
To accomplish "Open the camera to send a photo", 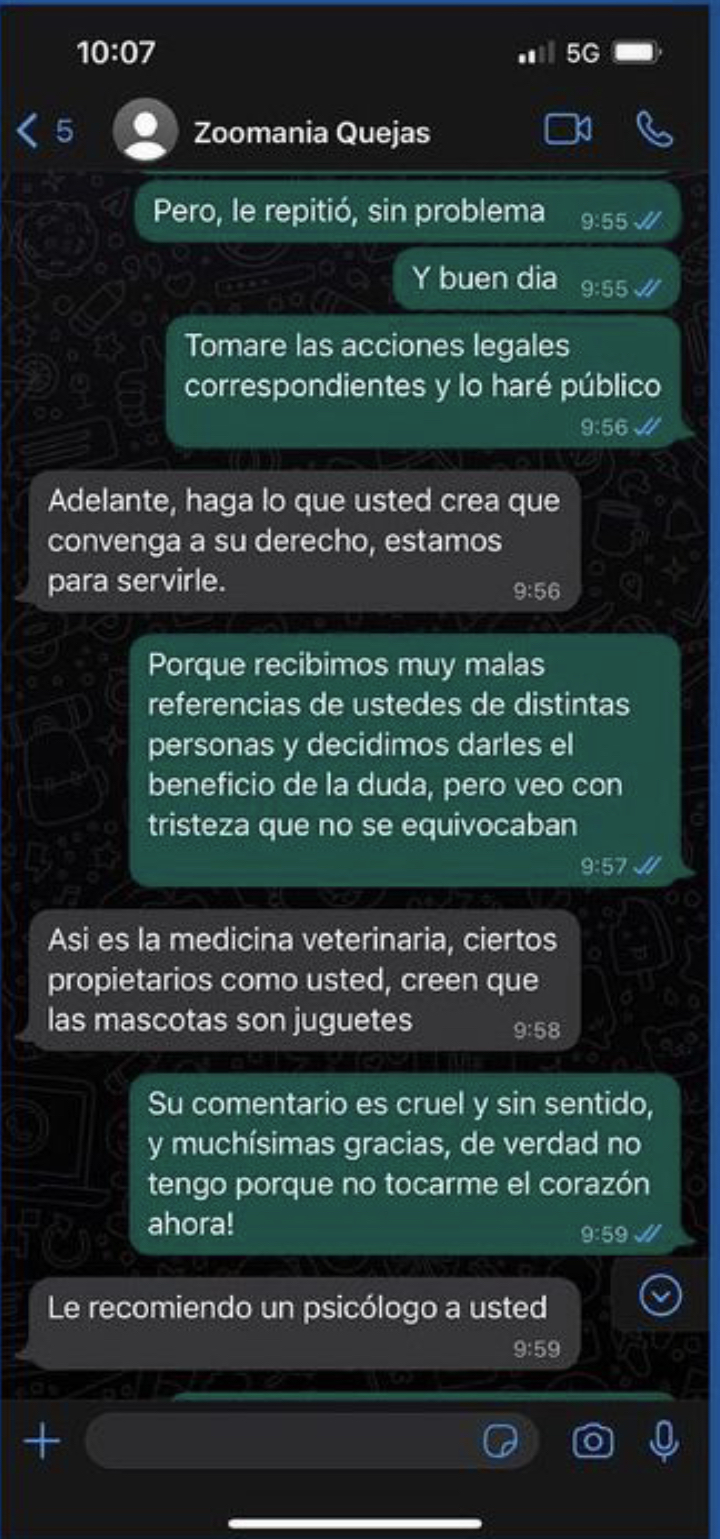I will [x=592, y=1441].
